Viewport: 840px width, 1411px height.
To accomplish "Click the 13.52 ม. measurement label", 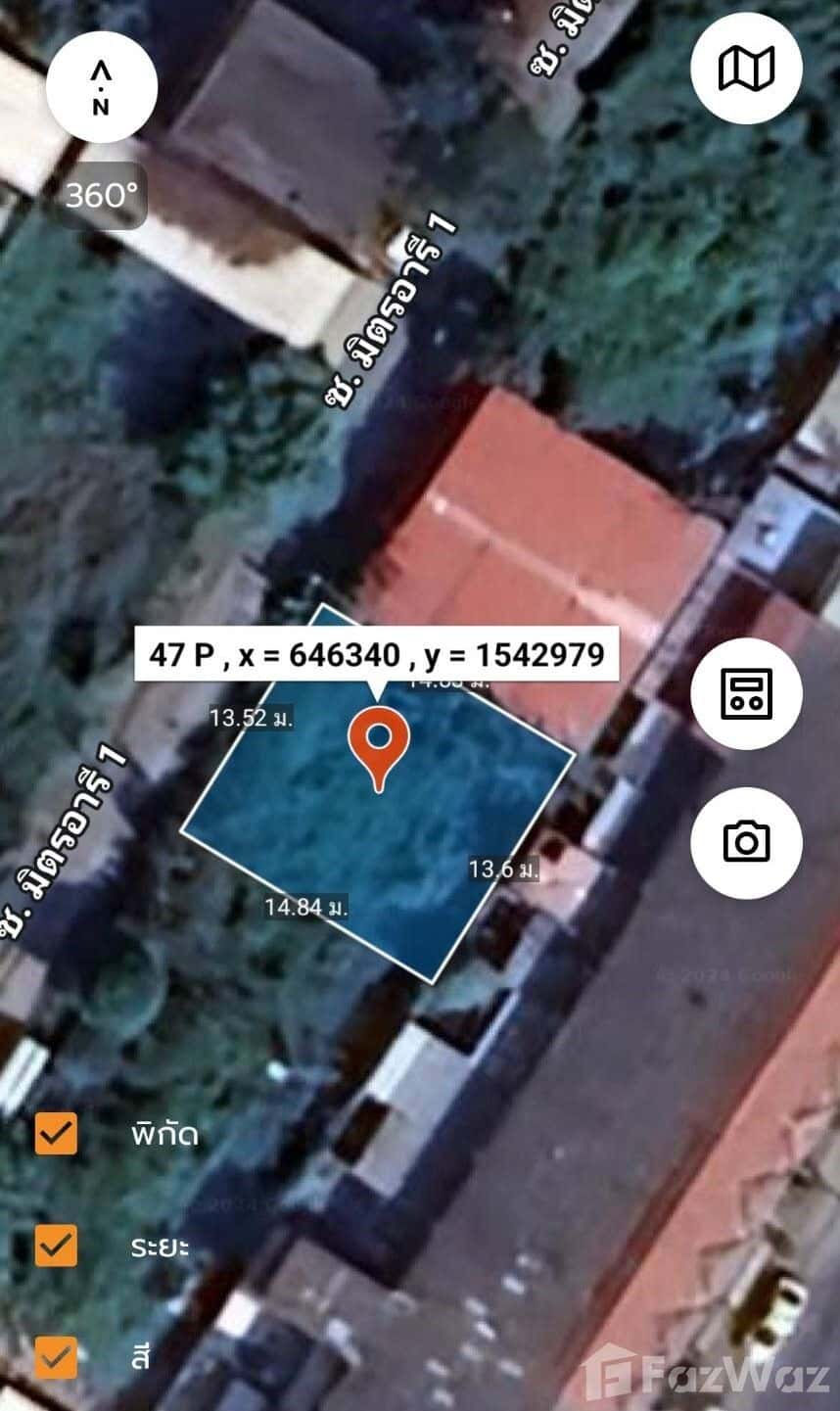I will coord(254,718).
